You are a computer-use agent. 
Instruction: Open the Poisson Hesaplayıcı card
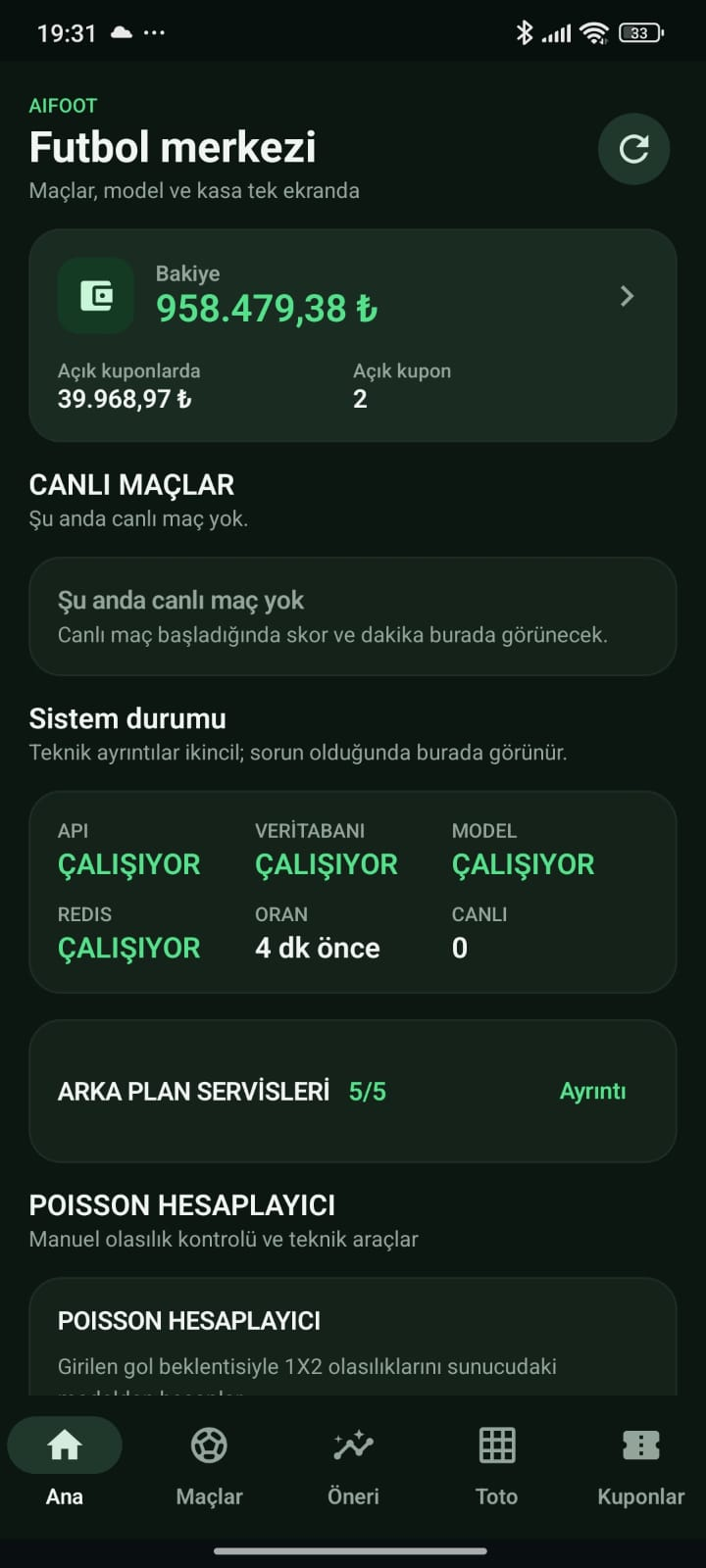[353, 1337]
